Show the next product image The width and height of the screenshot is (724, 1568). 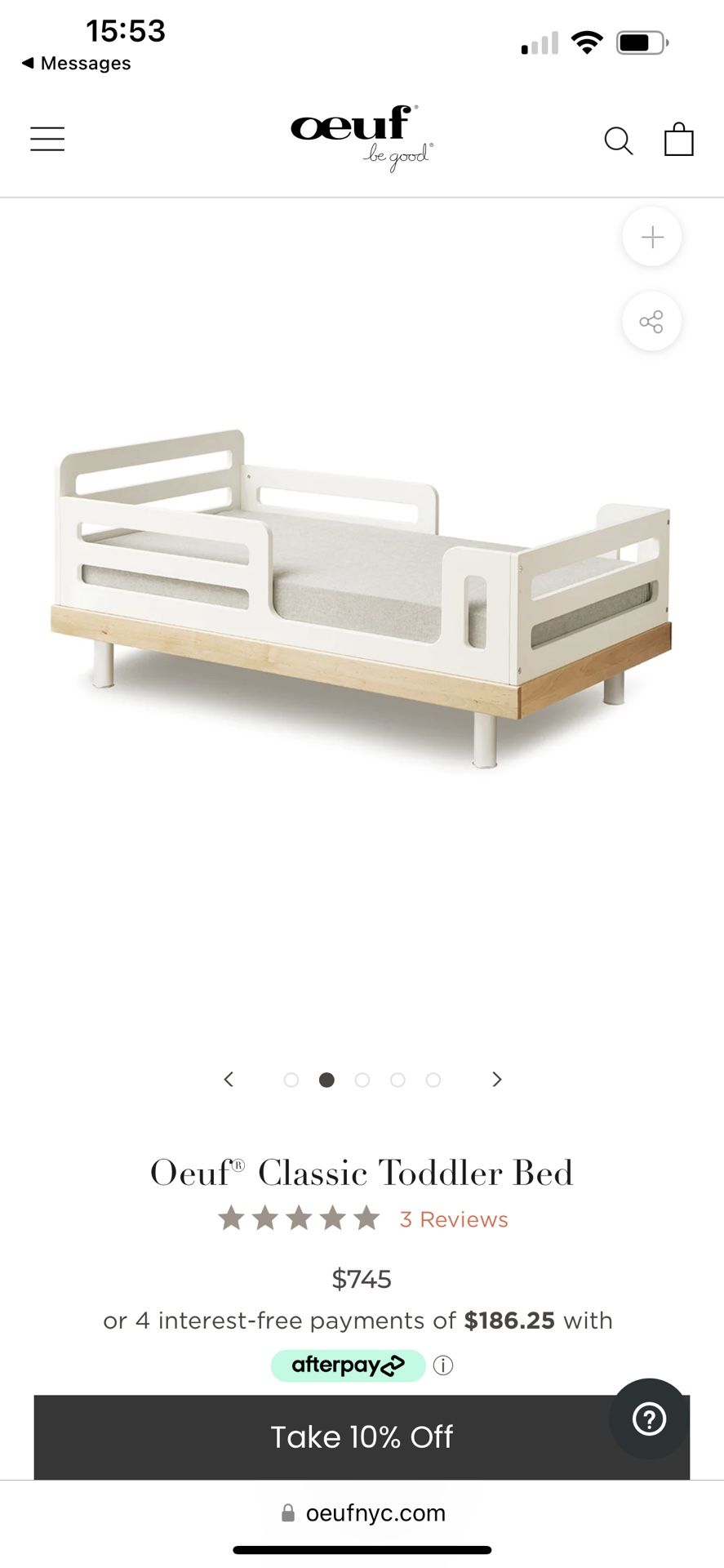point(497,1079)
